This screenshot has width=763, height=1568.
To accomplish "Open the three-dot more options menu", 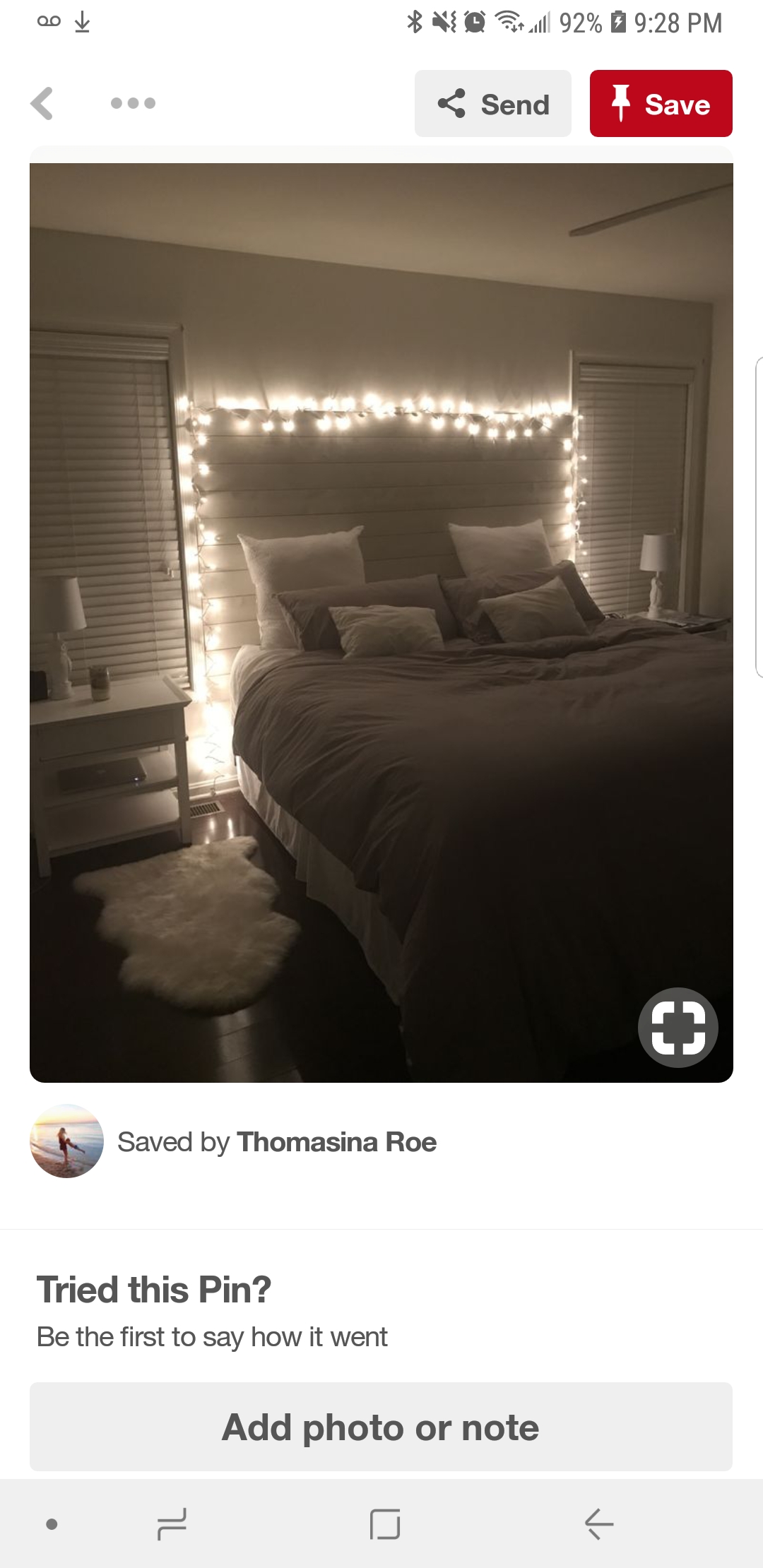I will (x=133, y=104).
